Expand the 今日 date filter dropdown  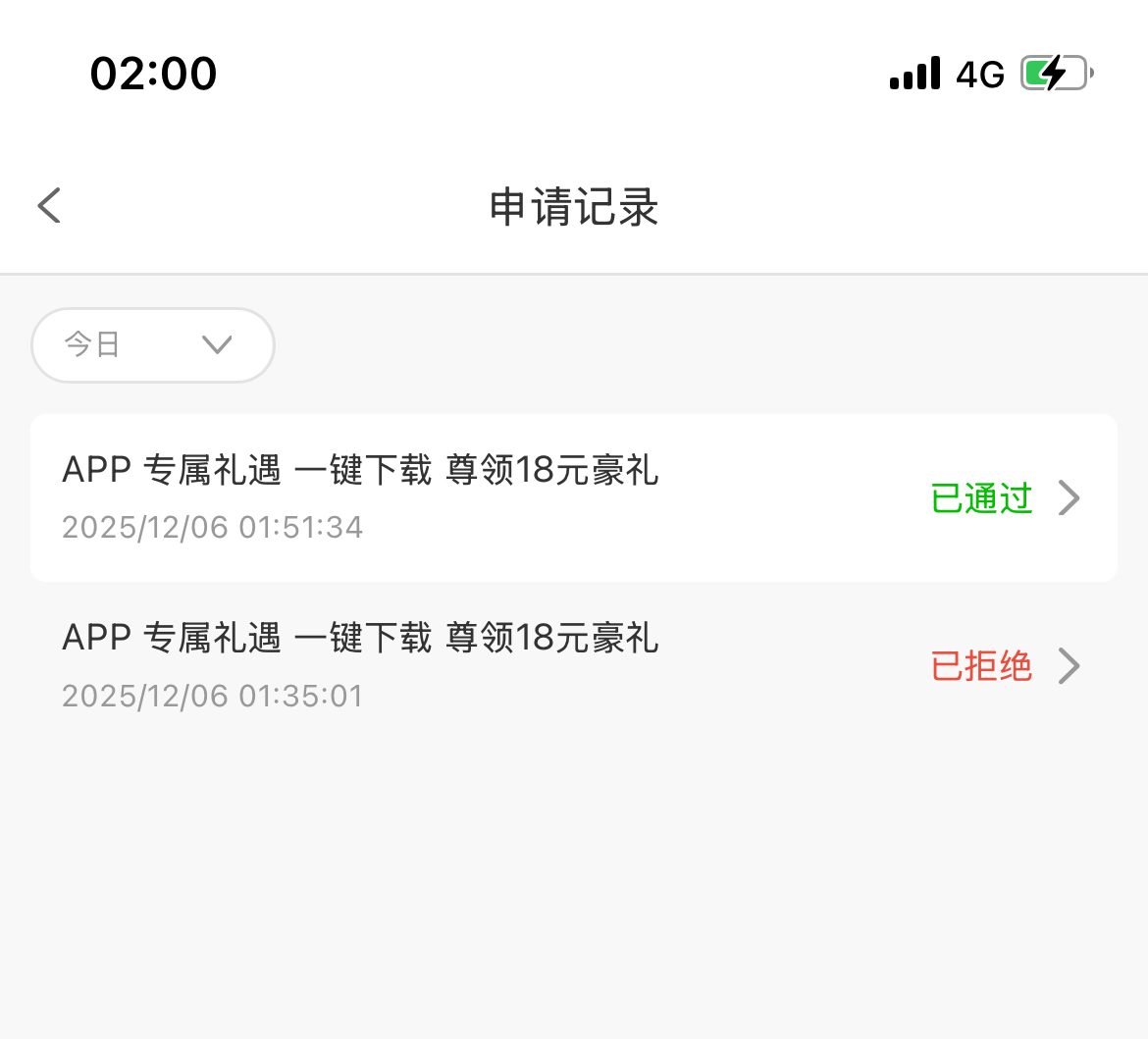153,345
